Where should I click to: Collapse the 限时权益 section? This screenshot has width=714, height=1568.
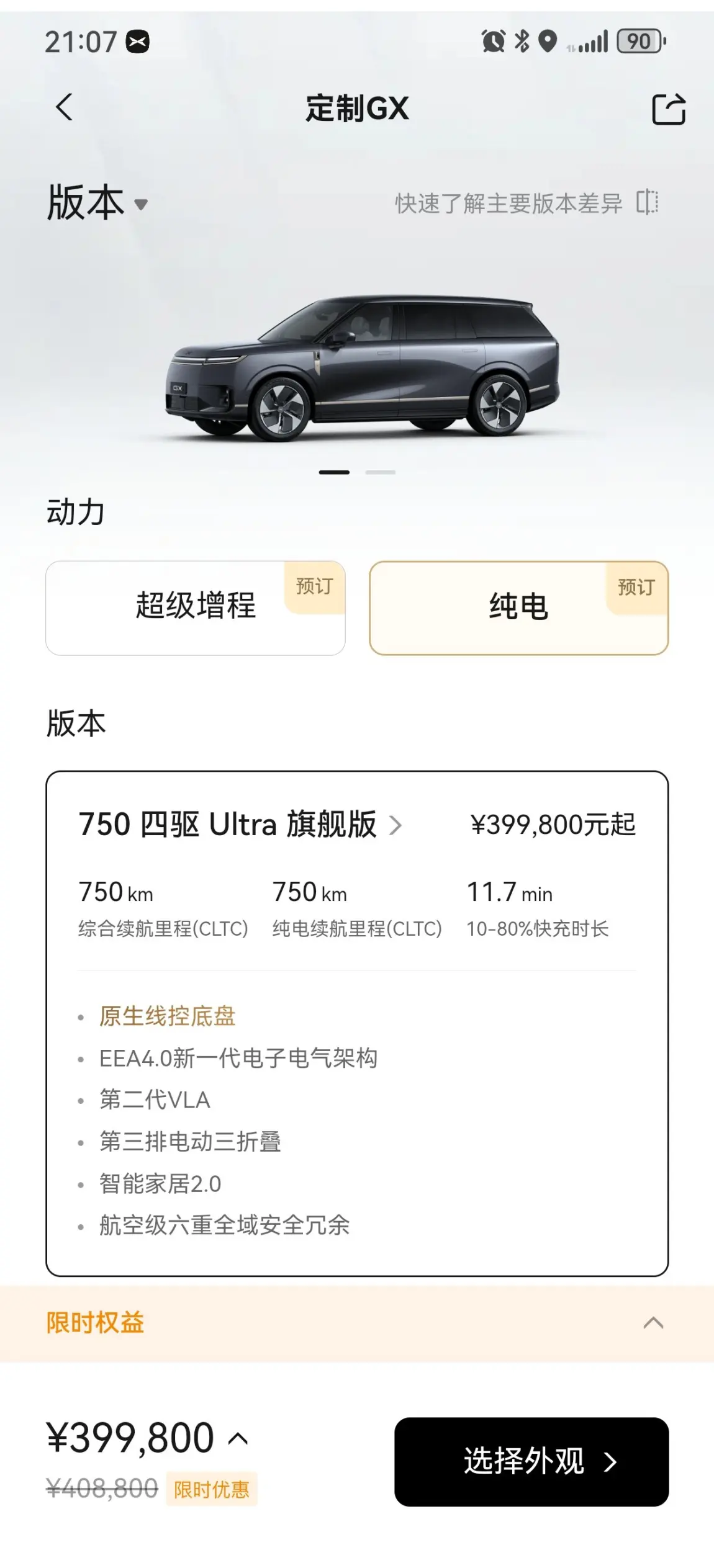pyautogui.click(x=653, y=1324)
